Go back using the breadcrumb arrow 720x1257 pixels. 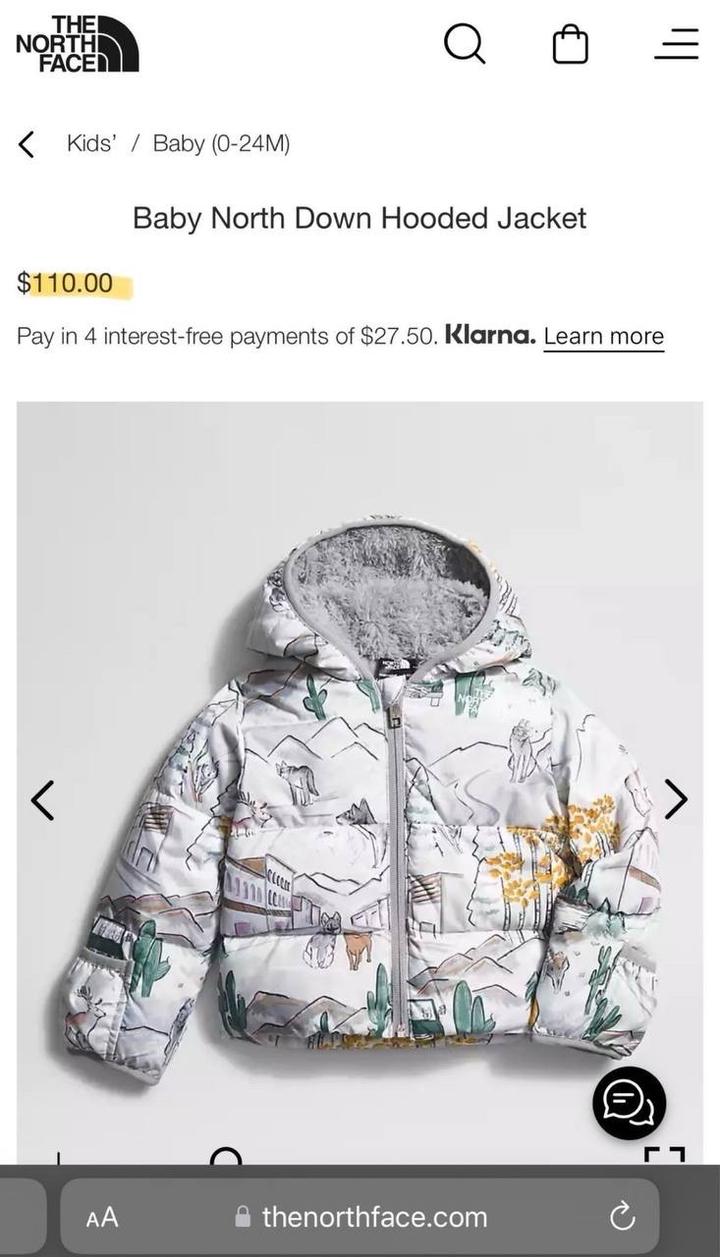[x=27, y=144]
